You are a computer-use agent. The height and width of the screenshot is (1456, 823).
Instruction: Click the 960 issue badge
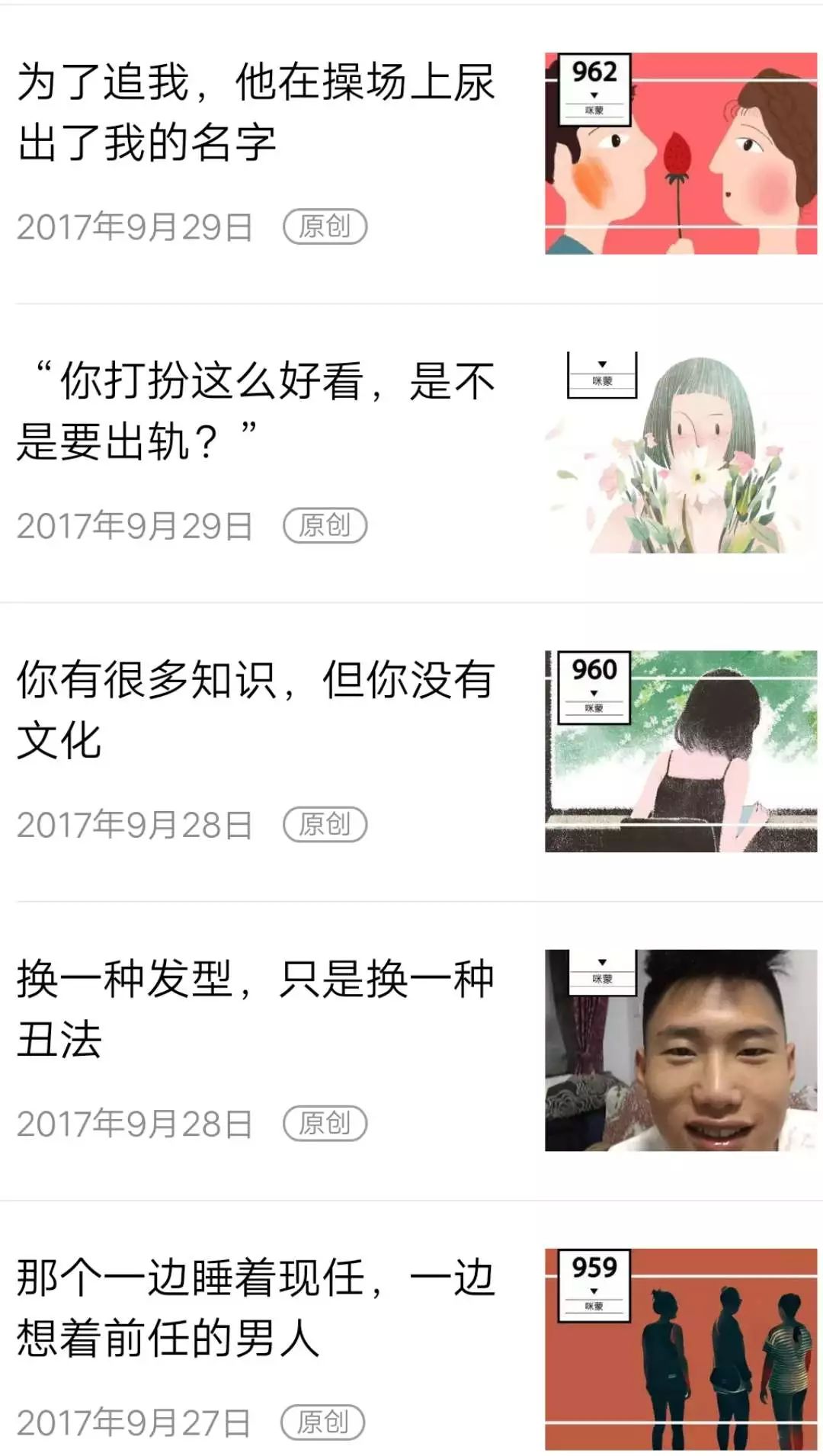tap(596, 671)
